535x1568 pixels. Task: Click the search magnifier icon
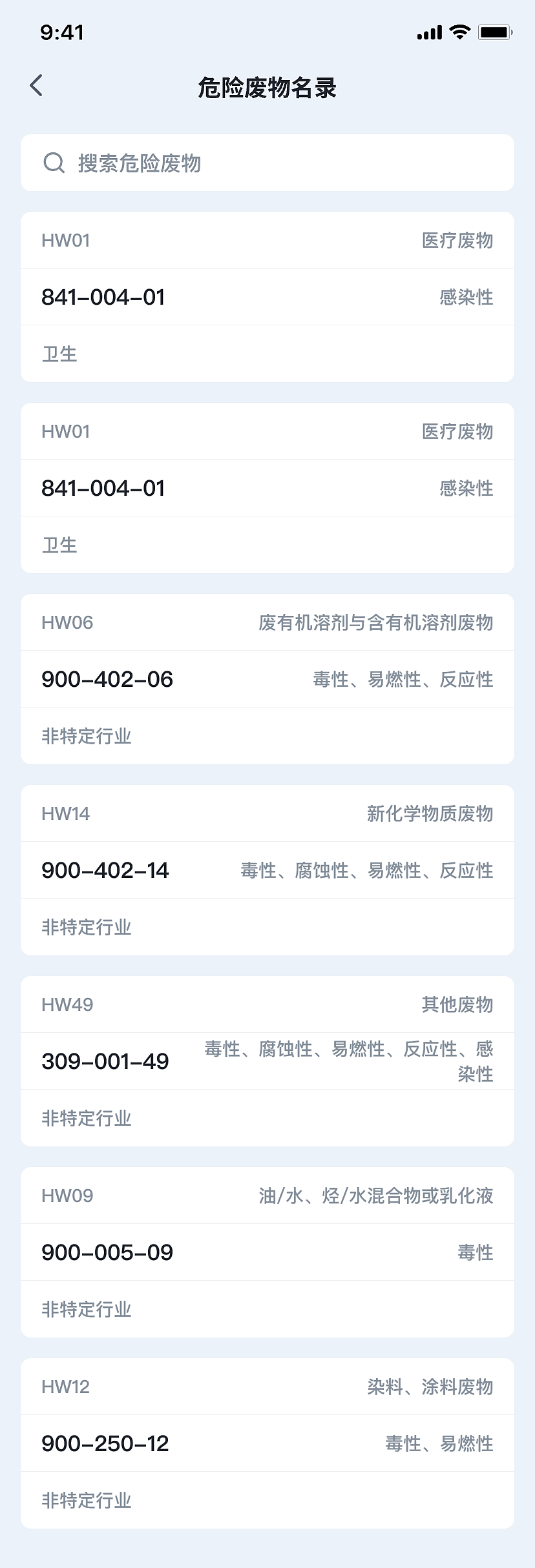[x=53, y=163]
